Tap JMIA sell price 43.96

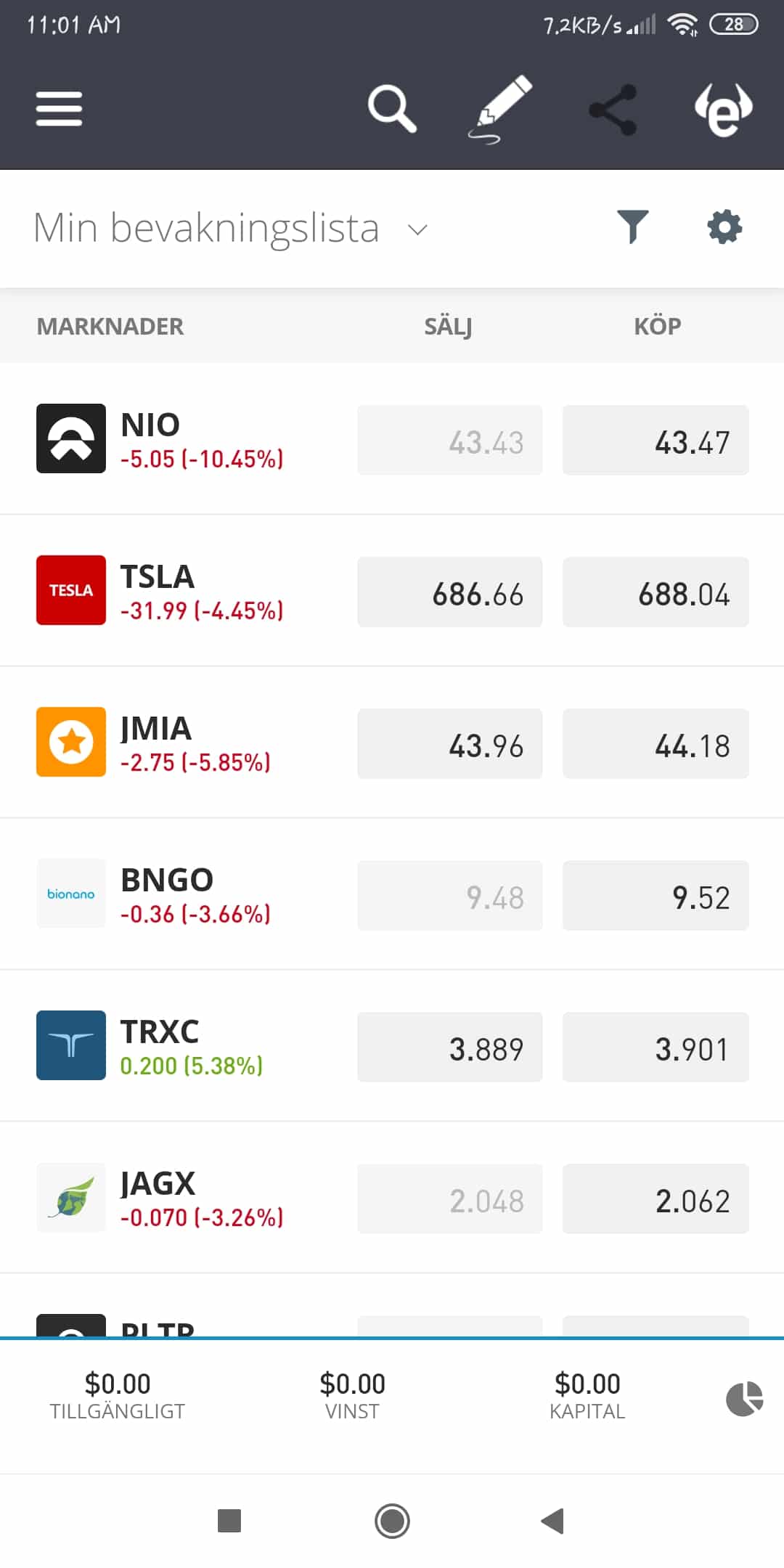click(450, 744)
